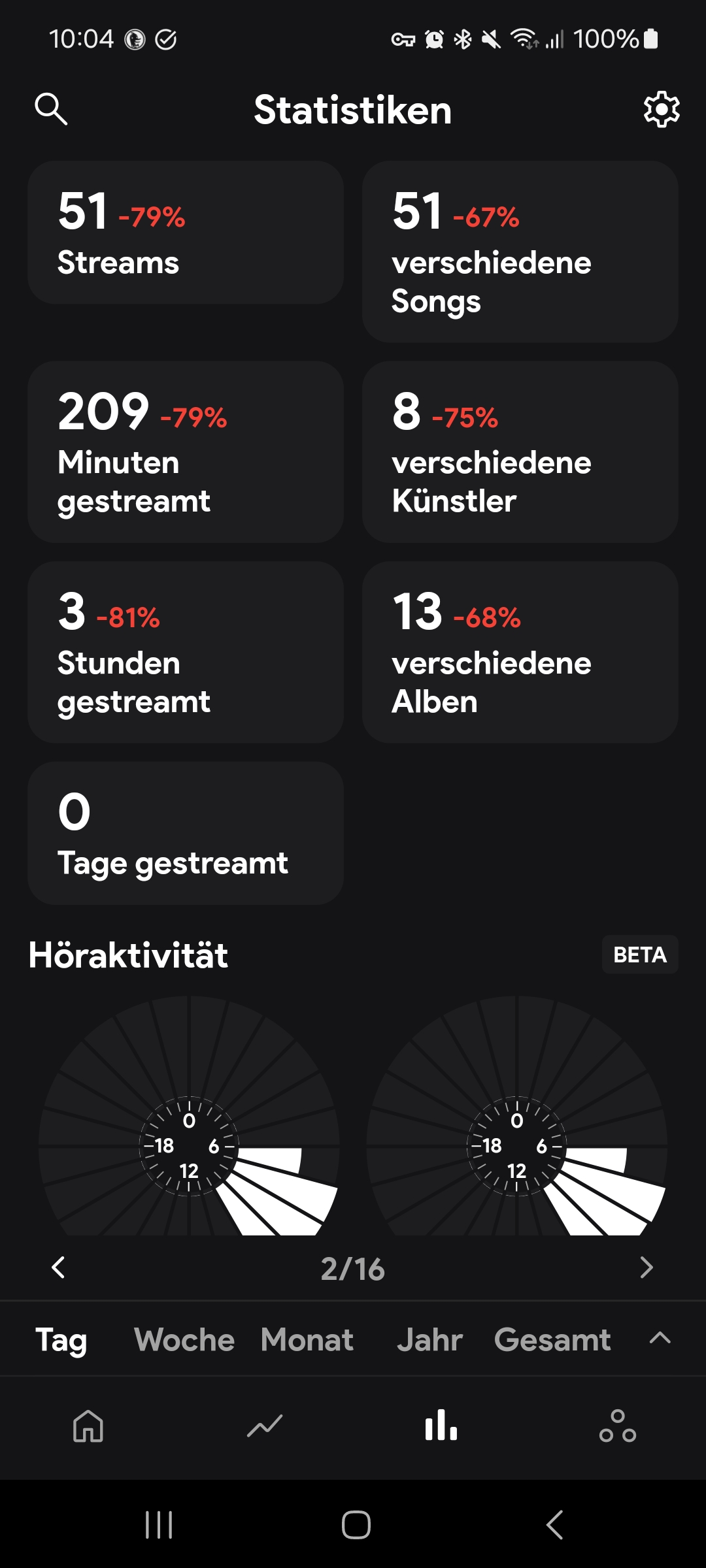
Task: Switch to the Woche period tab
Action: pyautogui.click(x=184, y=1340)
